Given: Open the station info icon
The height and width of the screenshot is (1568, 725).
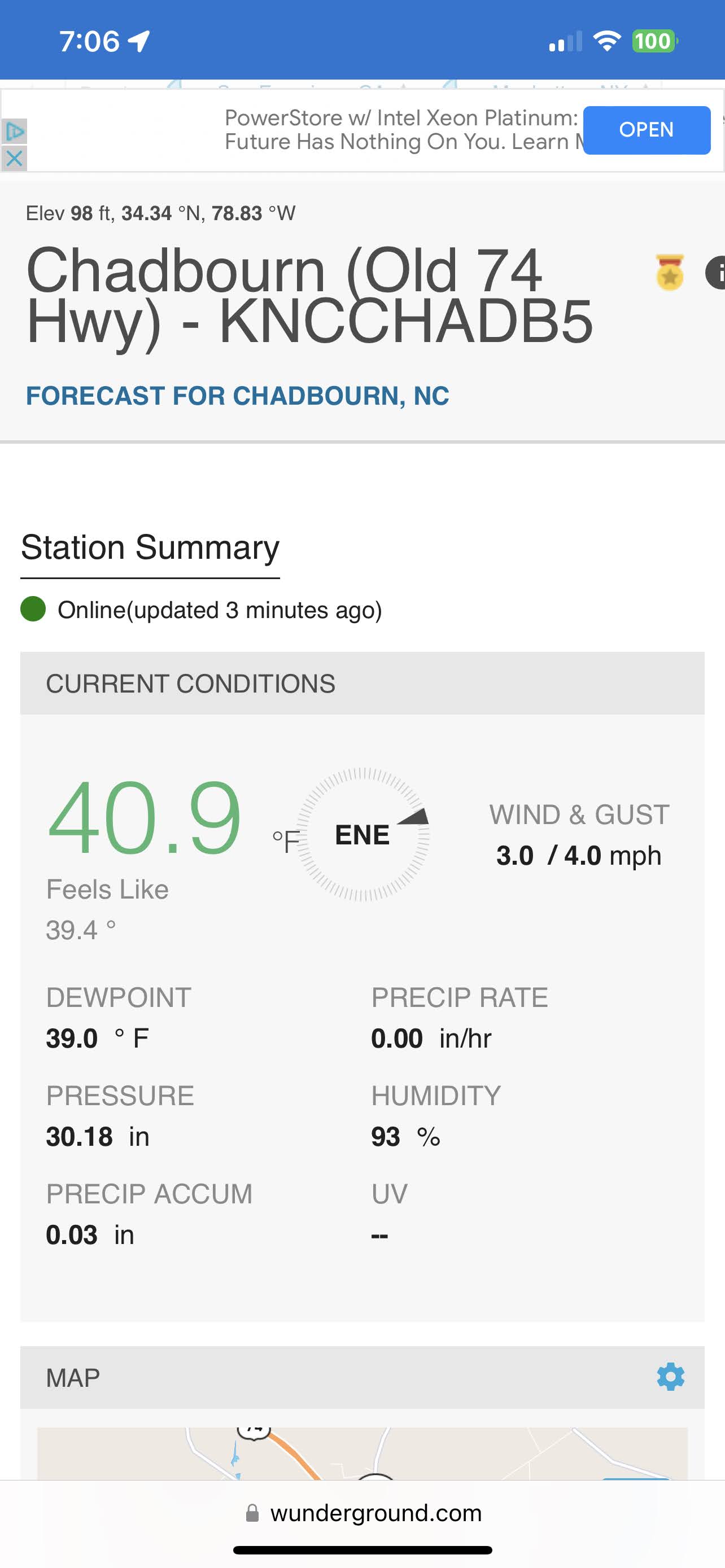Looking at the screenshot, I should (717, 272).
